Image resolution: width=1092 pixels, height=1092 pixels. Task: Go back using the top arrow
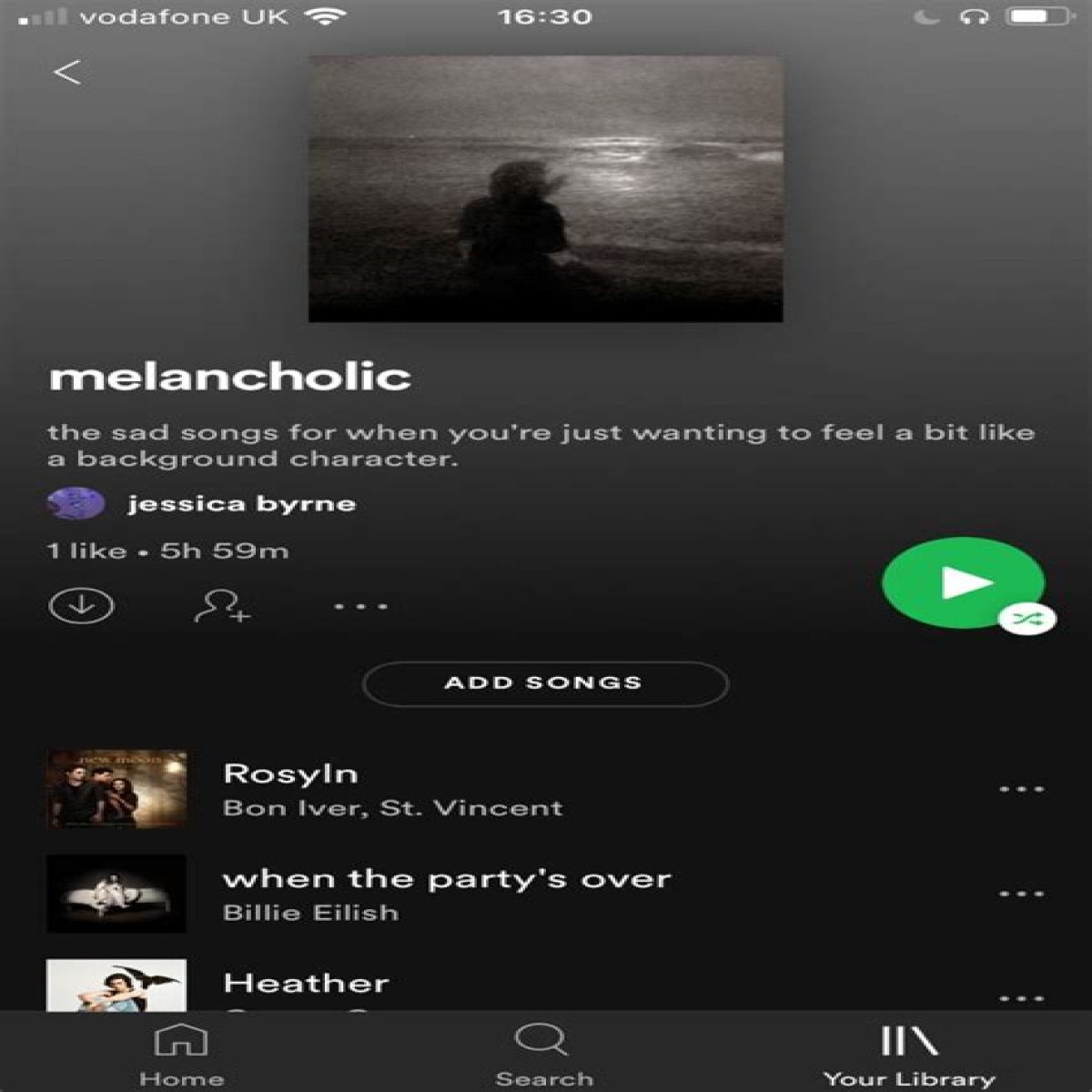[67, 73]
